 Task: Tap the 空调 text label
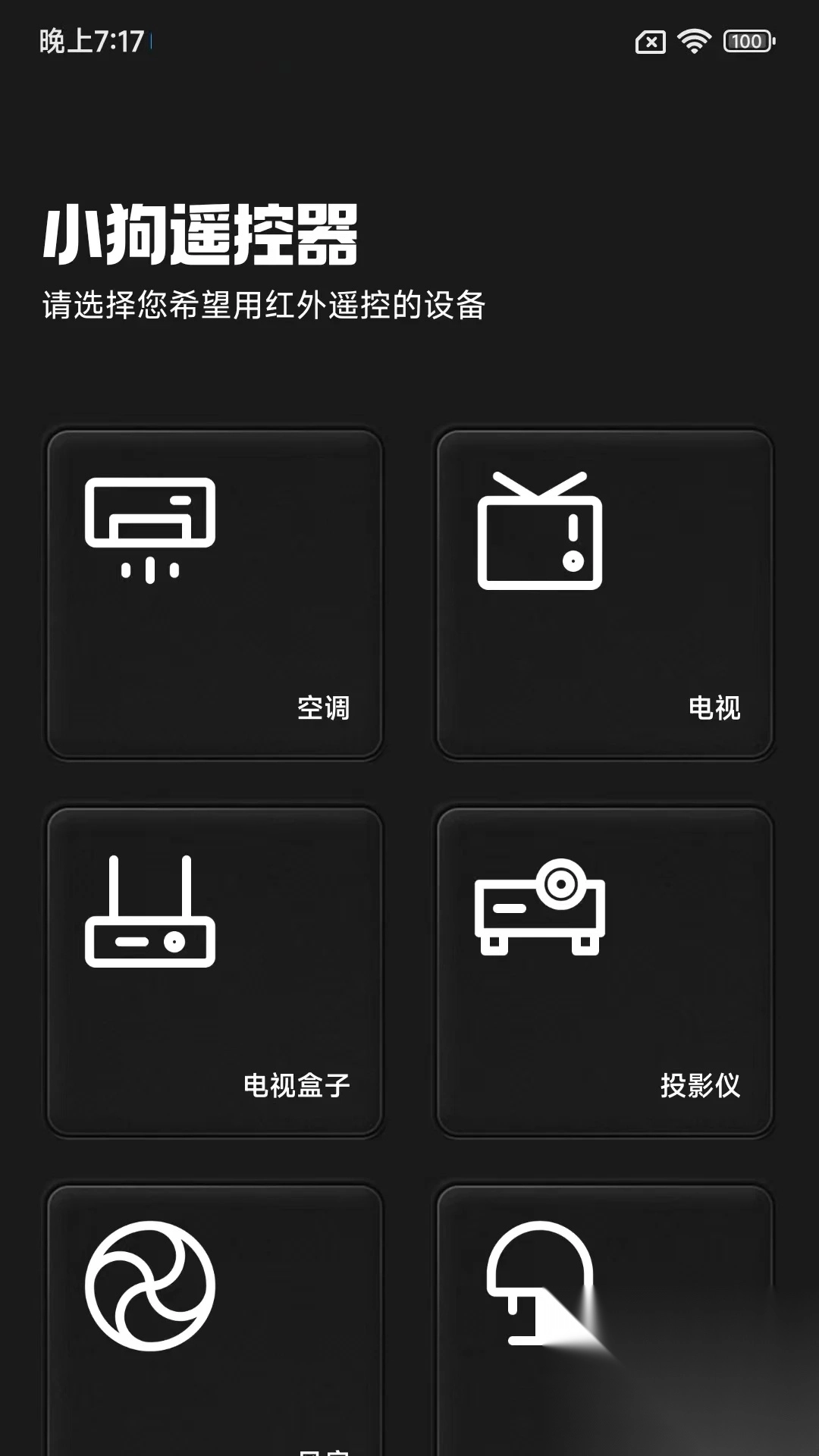323,710
